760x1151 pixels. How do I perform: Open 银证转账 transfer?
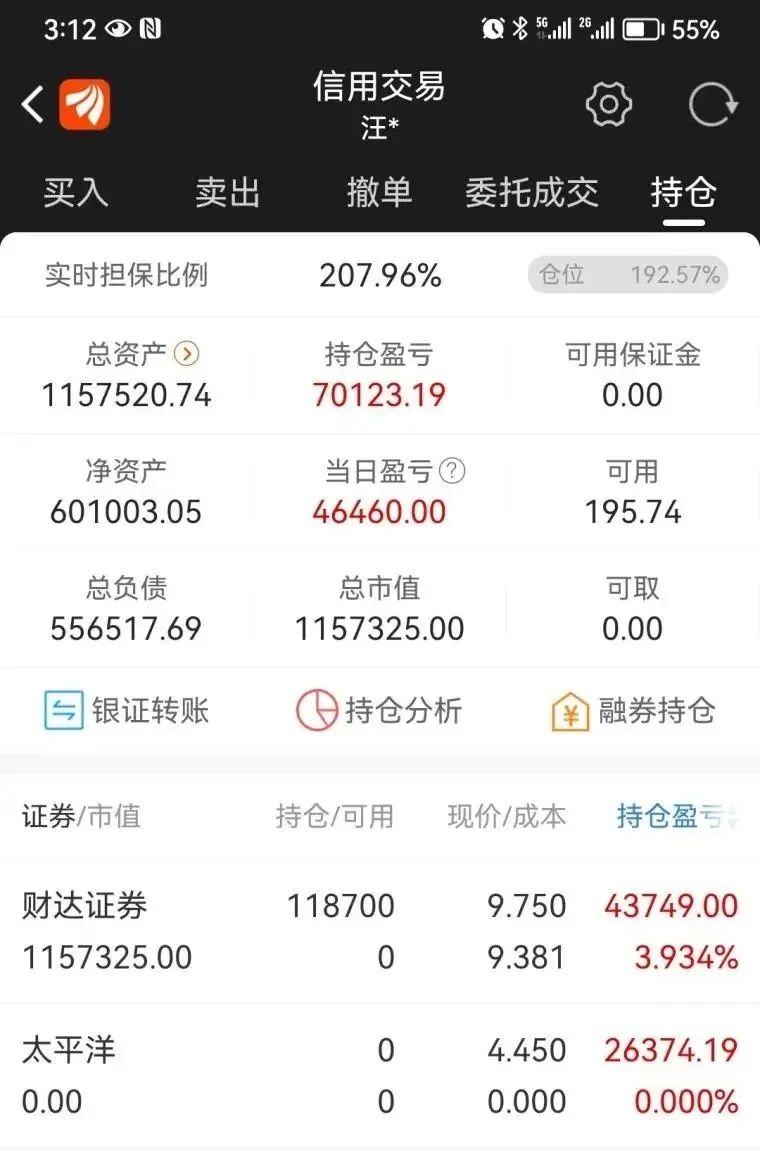coord(126,711)
